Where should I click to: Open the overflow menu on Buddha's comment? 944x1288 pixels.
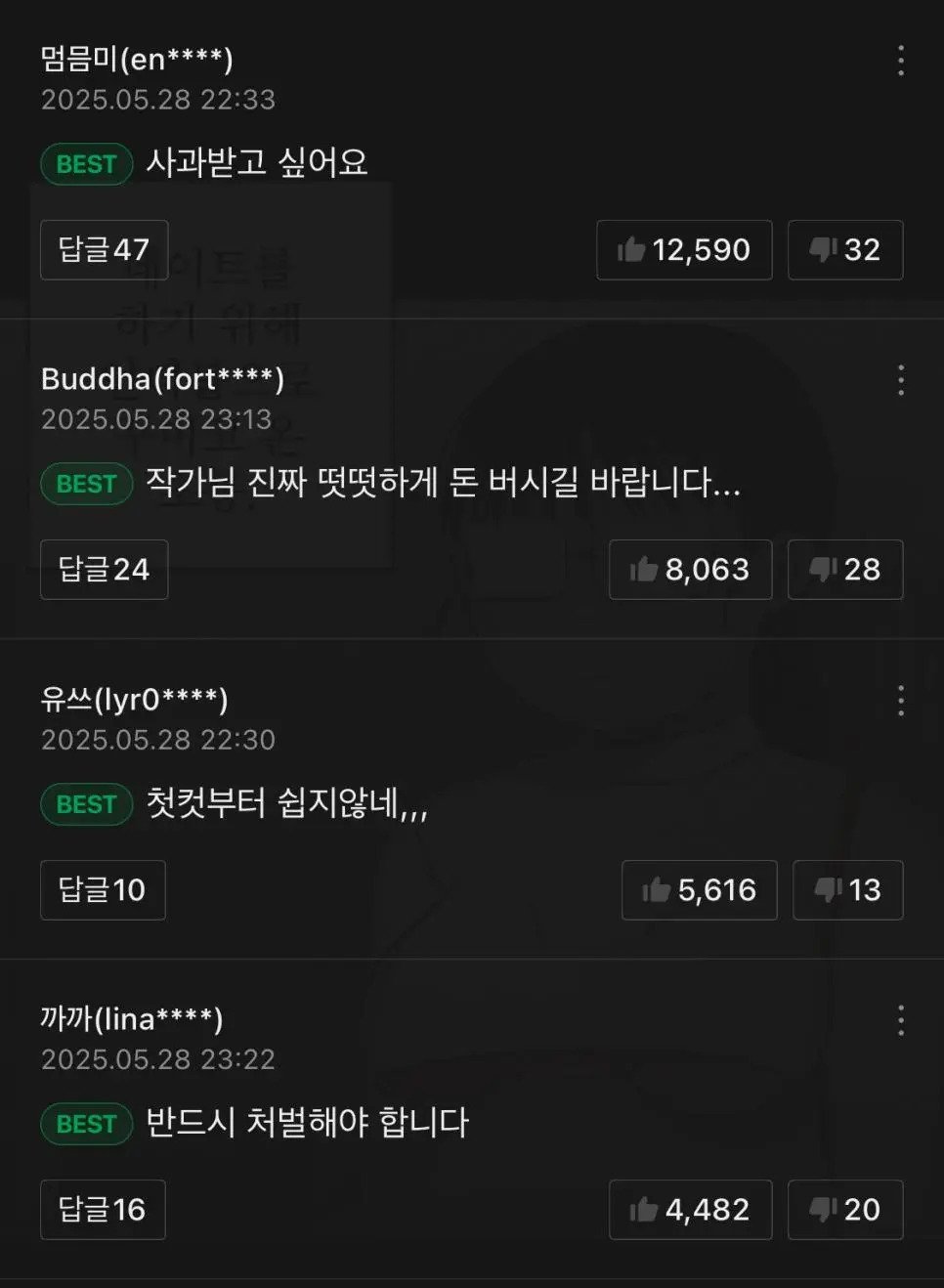900,380
